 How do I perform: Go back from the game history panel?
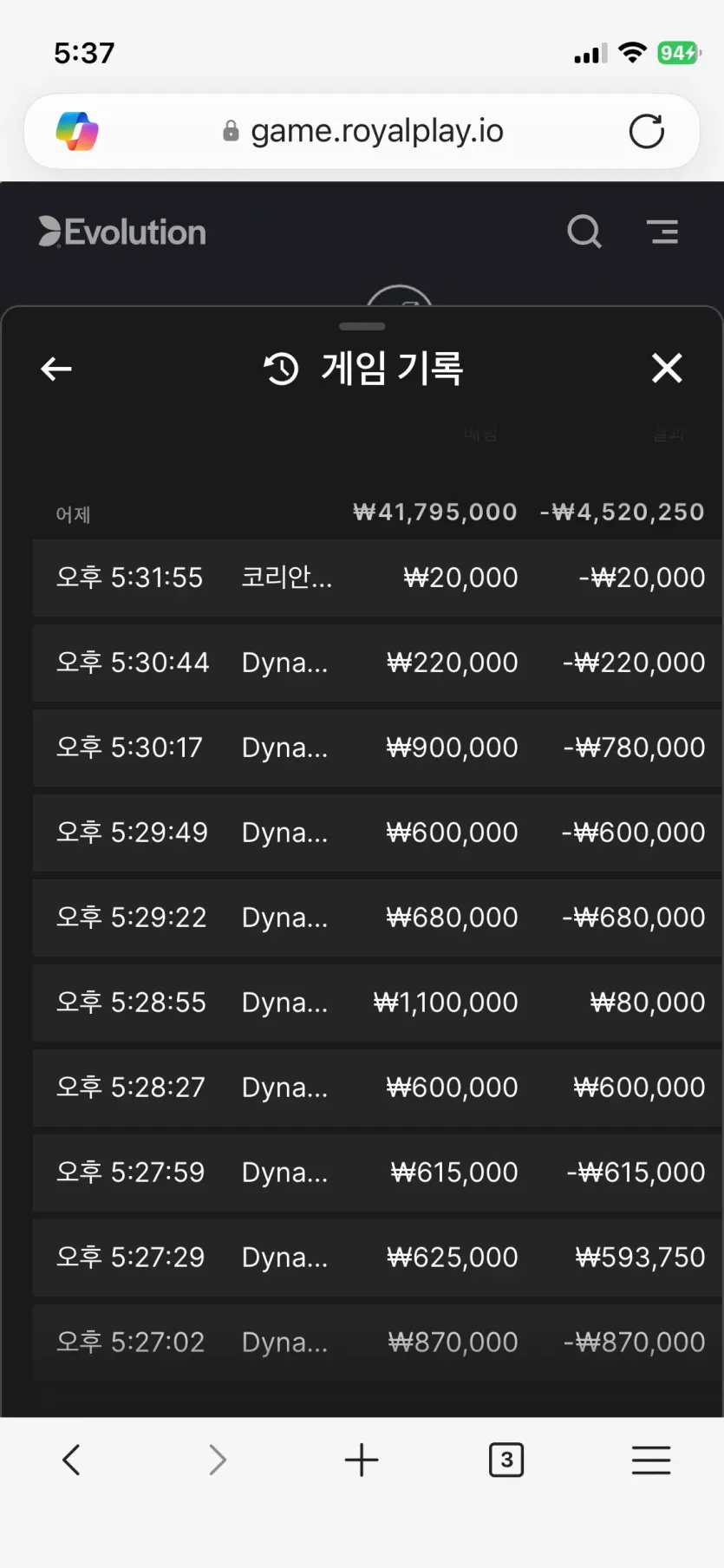(56, 369)
